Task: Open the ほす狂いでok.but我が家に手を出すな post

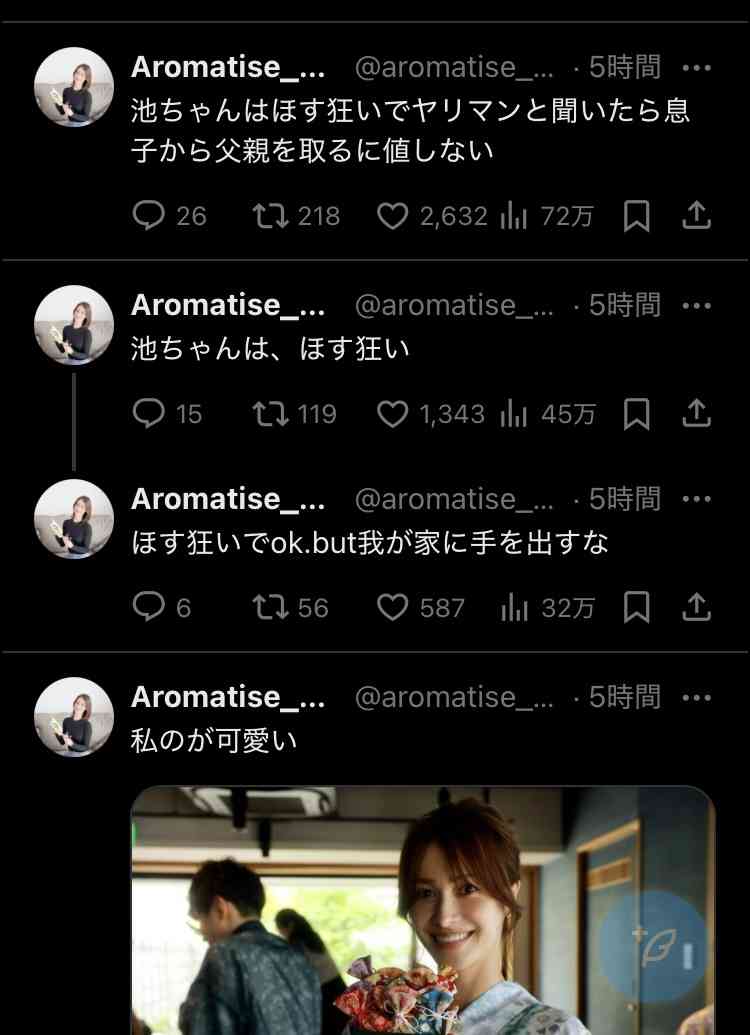Action: coord(370,543)
